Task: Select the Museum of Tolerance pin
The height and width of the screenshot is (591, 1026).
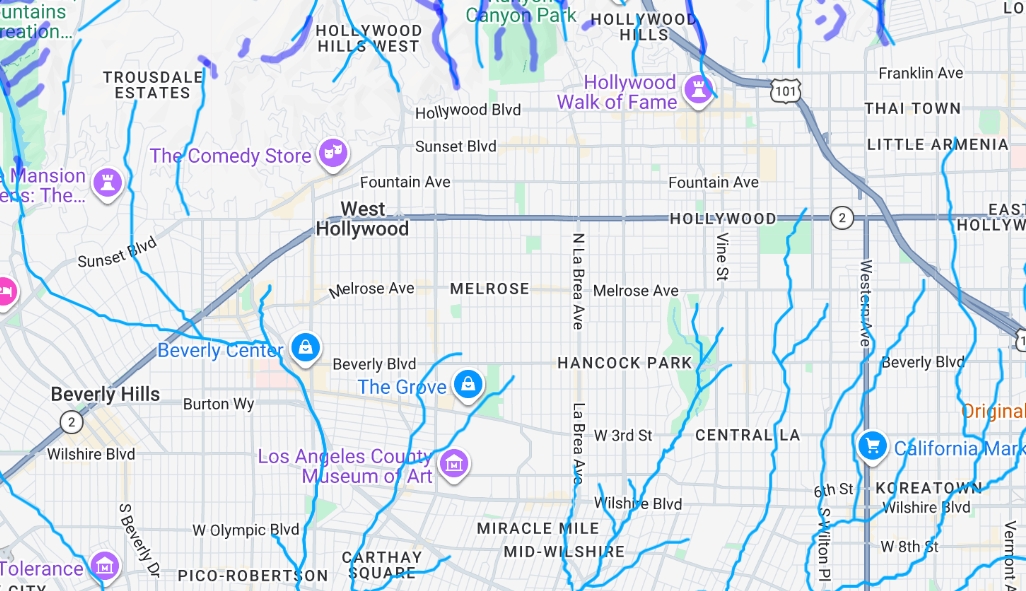Action: [104, 566]
